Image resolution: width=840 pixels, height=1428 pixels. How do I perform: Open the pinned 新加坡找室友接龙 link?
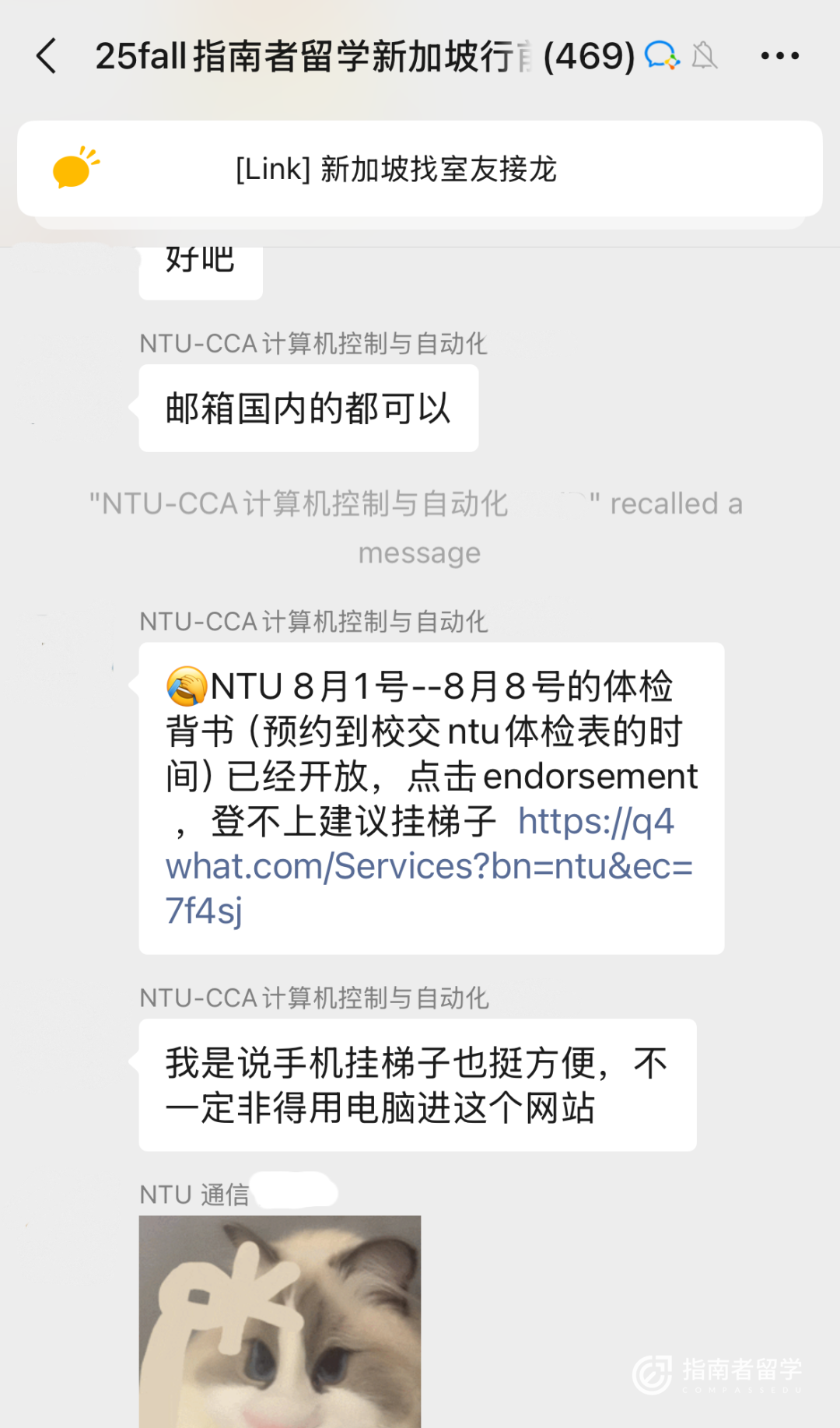[x=419, y=169]
